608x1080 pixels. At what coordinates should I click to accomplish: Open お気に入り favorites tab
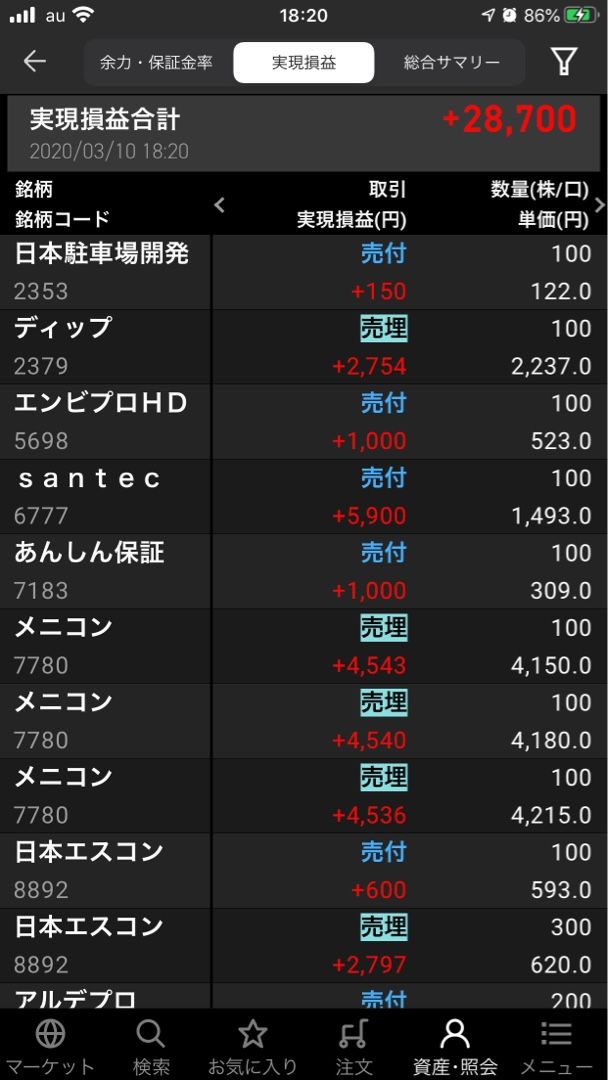point(252,1046)
